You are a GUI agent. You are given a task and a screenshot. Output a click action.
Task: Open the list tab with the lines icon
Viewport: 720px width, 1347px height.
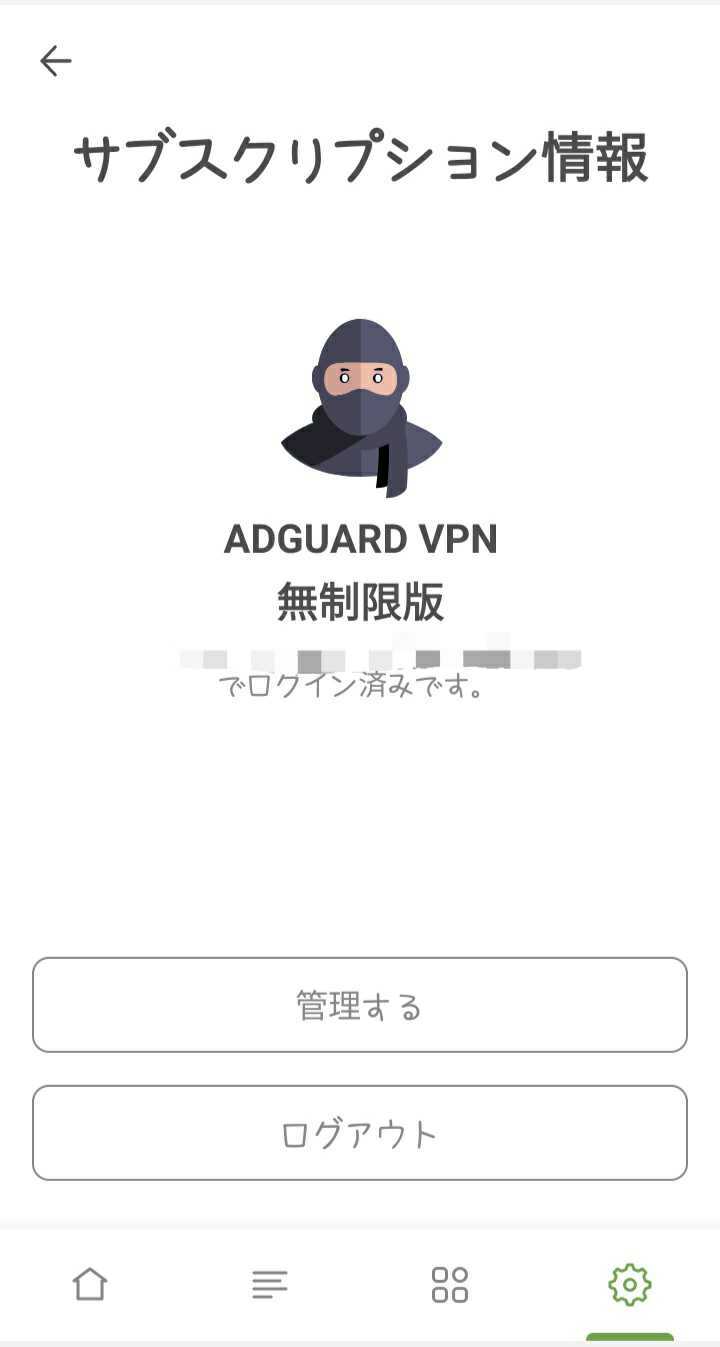point(270,1284)
